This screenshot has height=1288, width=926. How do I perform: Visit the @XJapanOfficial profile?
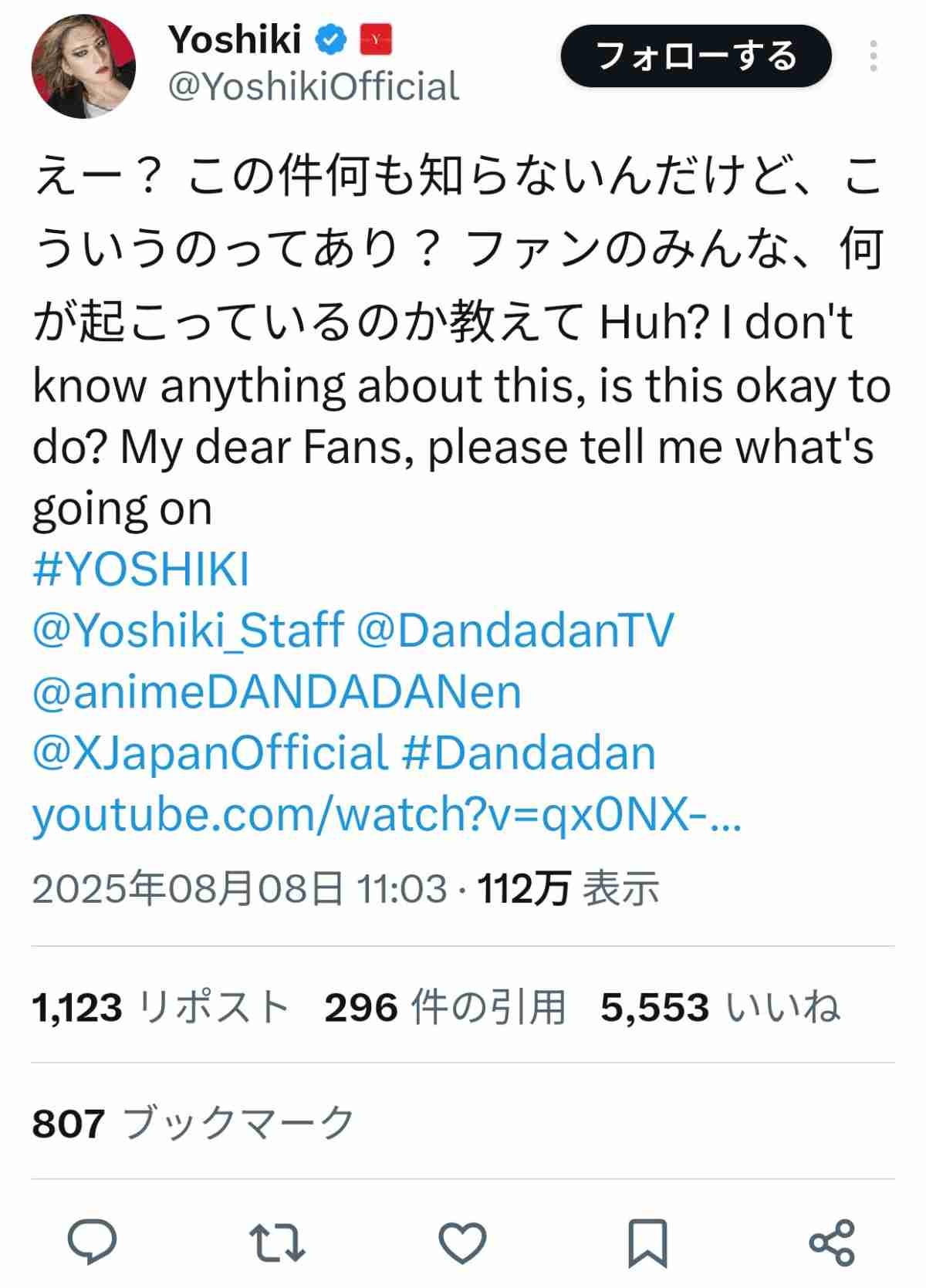point(210,752)
